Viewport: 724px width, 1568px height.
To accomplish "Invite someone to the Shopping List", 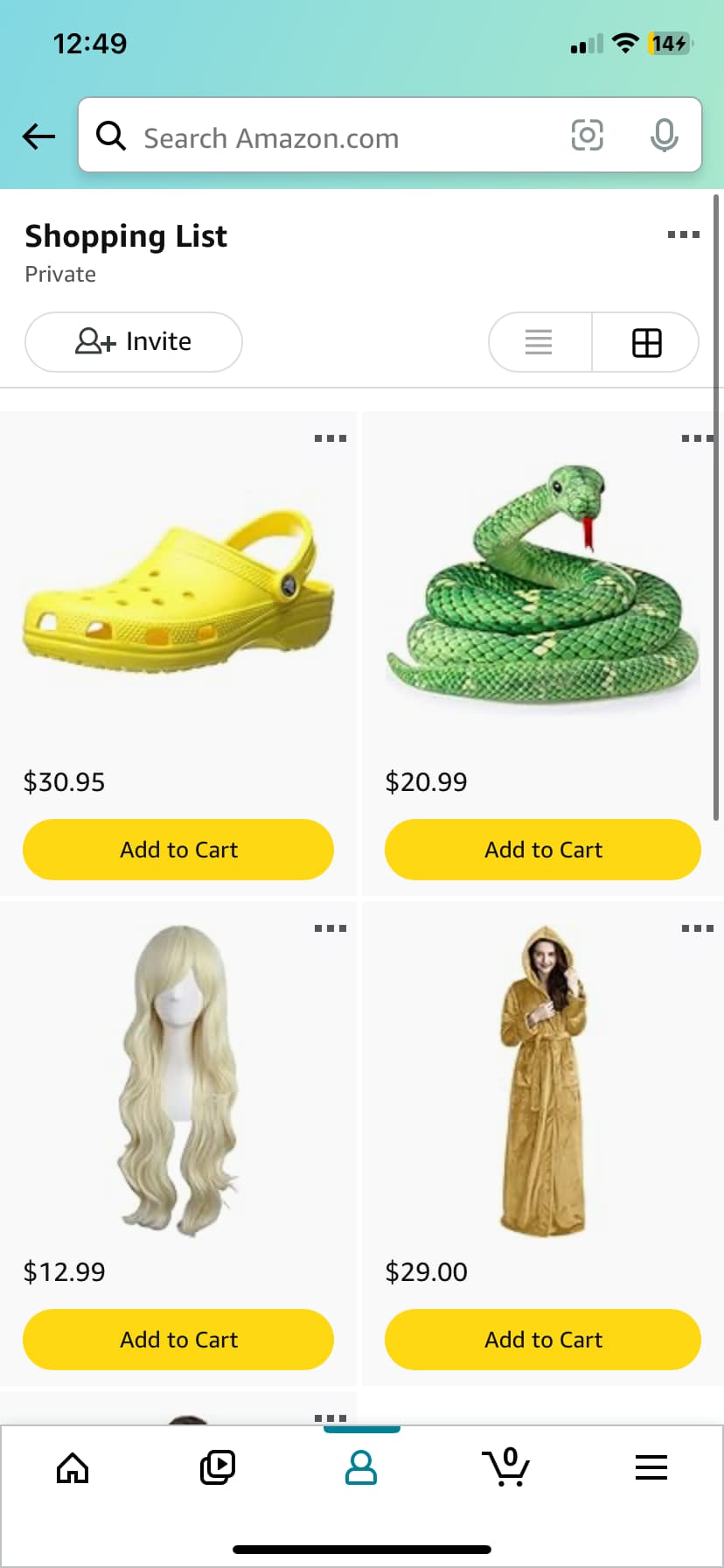I will pyautogui.click(x=134, y=341).
